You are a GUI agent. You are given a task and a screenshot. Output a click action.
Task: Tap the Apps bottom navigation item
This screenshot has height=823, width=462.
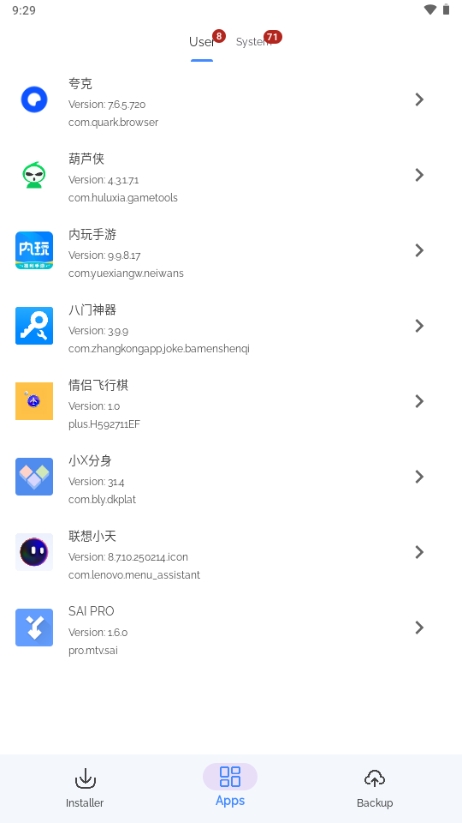[230, 786]
